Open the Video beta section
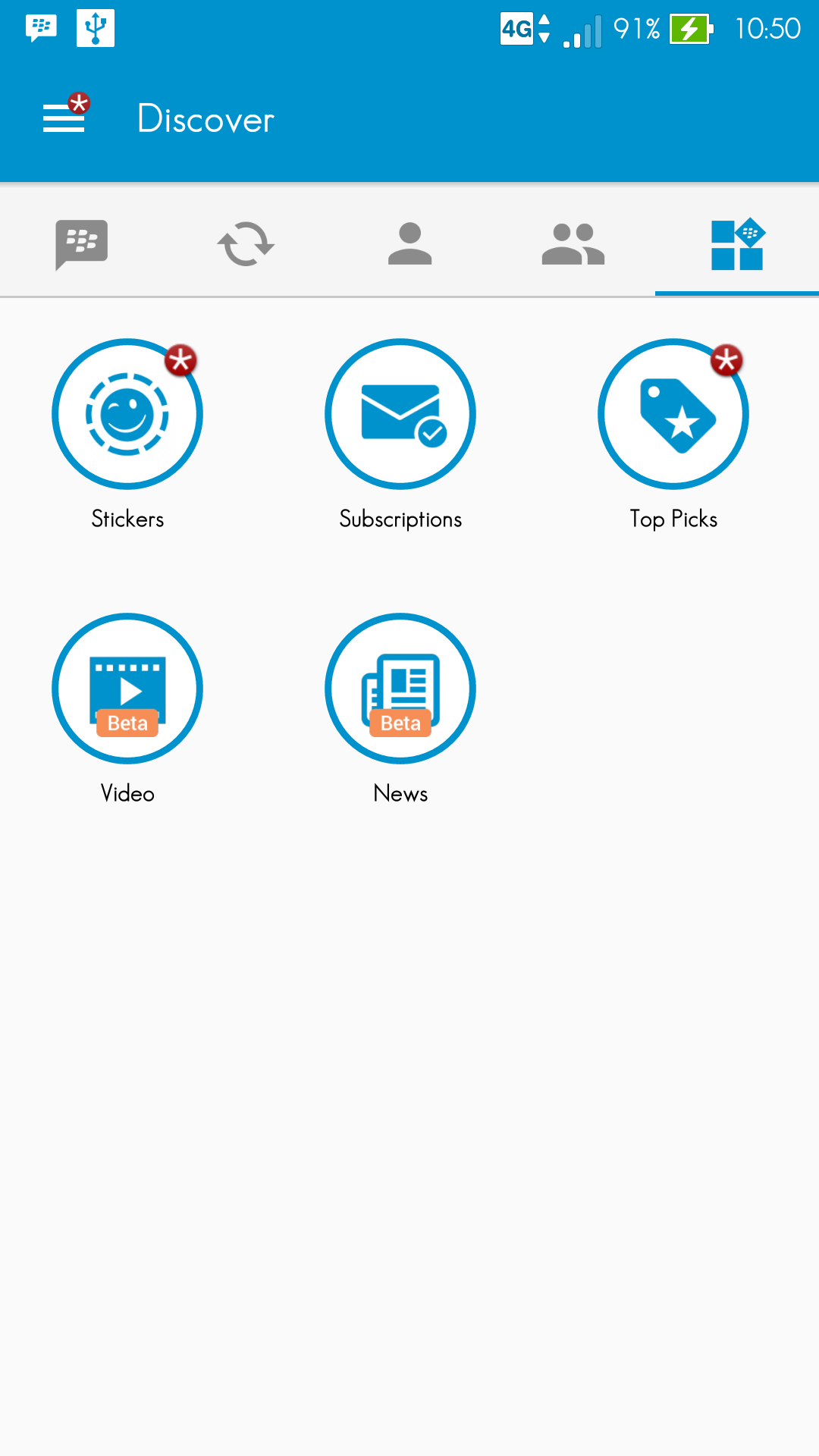Viewport: 819px width, 1456px height. (127, 689)
